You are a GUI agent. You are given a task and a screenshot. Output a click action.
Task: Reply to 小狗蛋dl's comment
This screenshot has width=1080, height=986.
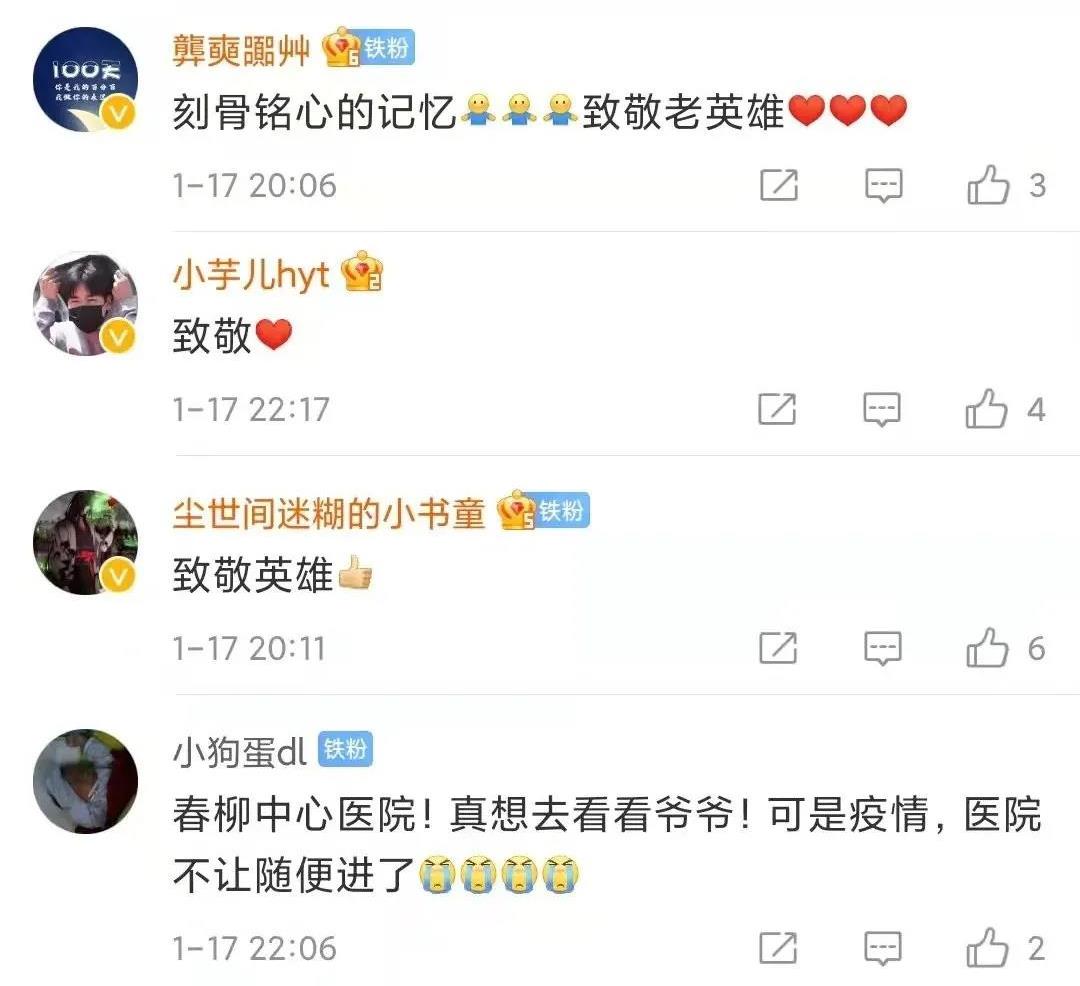point(882,948)
